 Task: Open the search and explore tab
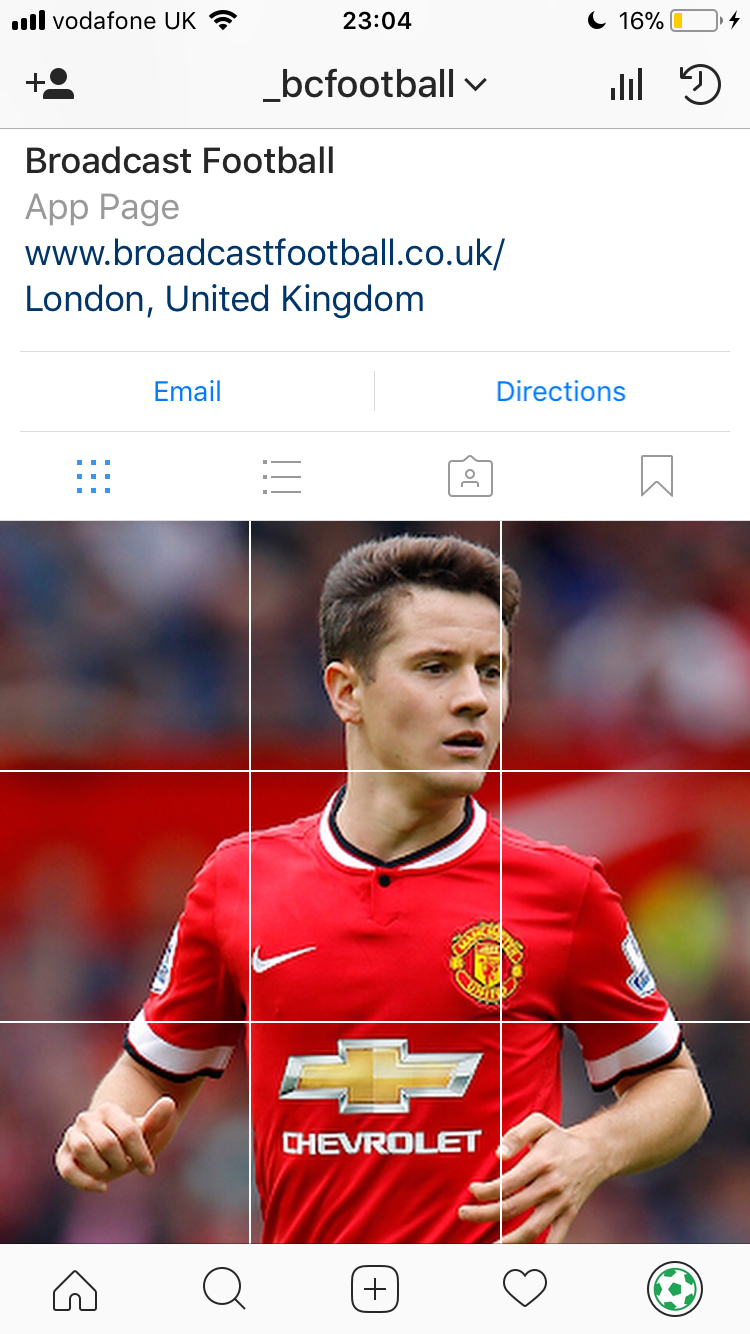(x=224, y=1289)
